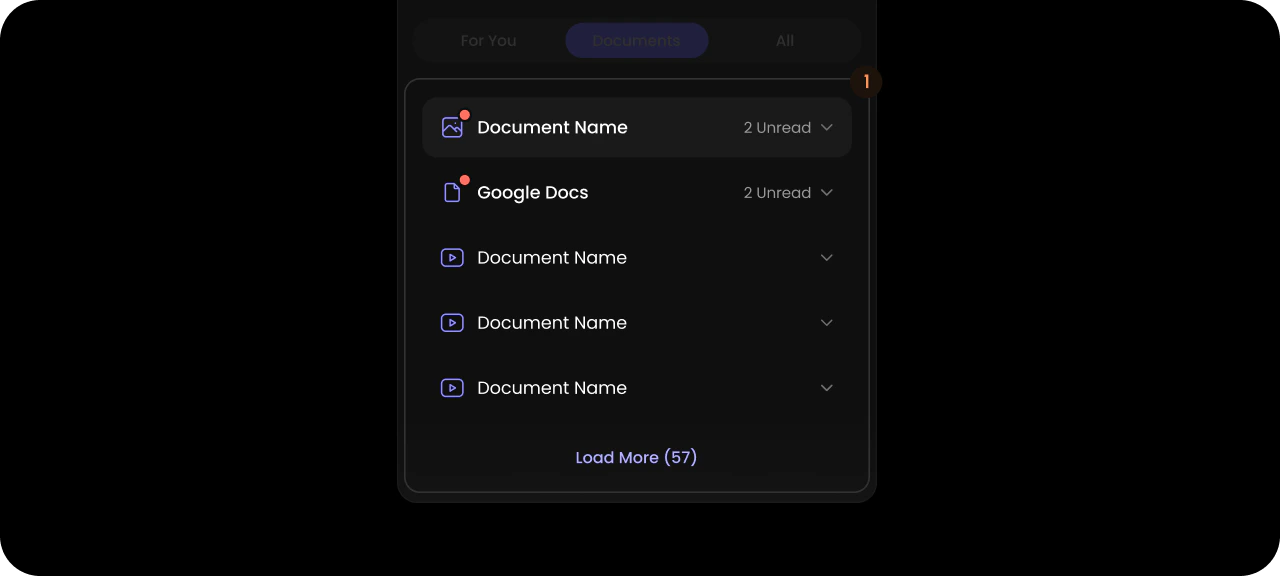
Task: Switch to the For You tab
Action: pyautogui.click(x=488, y=41)
